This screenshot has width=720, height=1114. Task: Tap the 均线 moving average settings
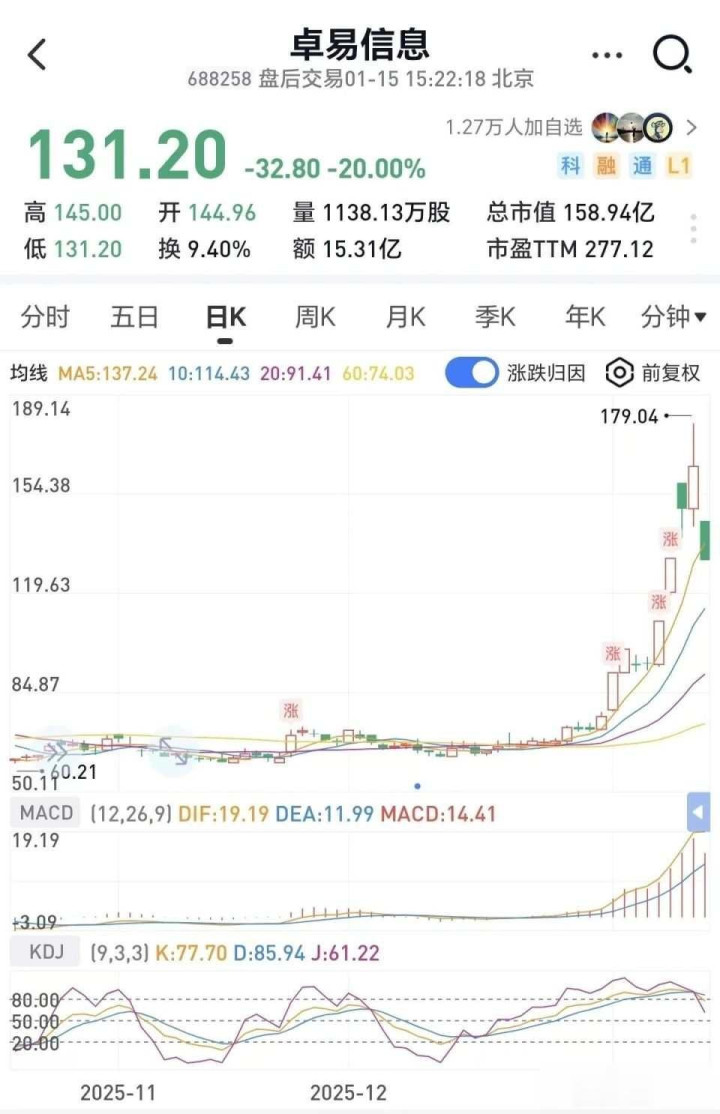29,373
